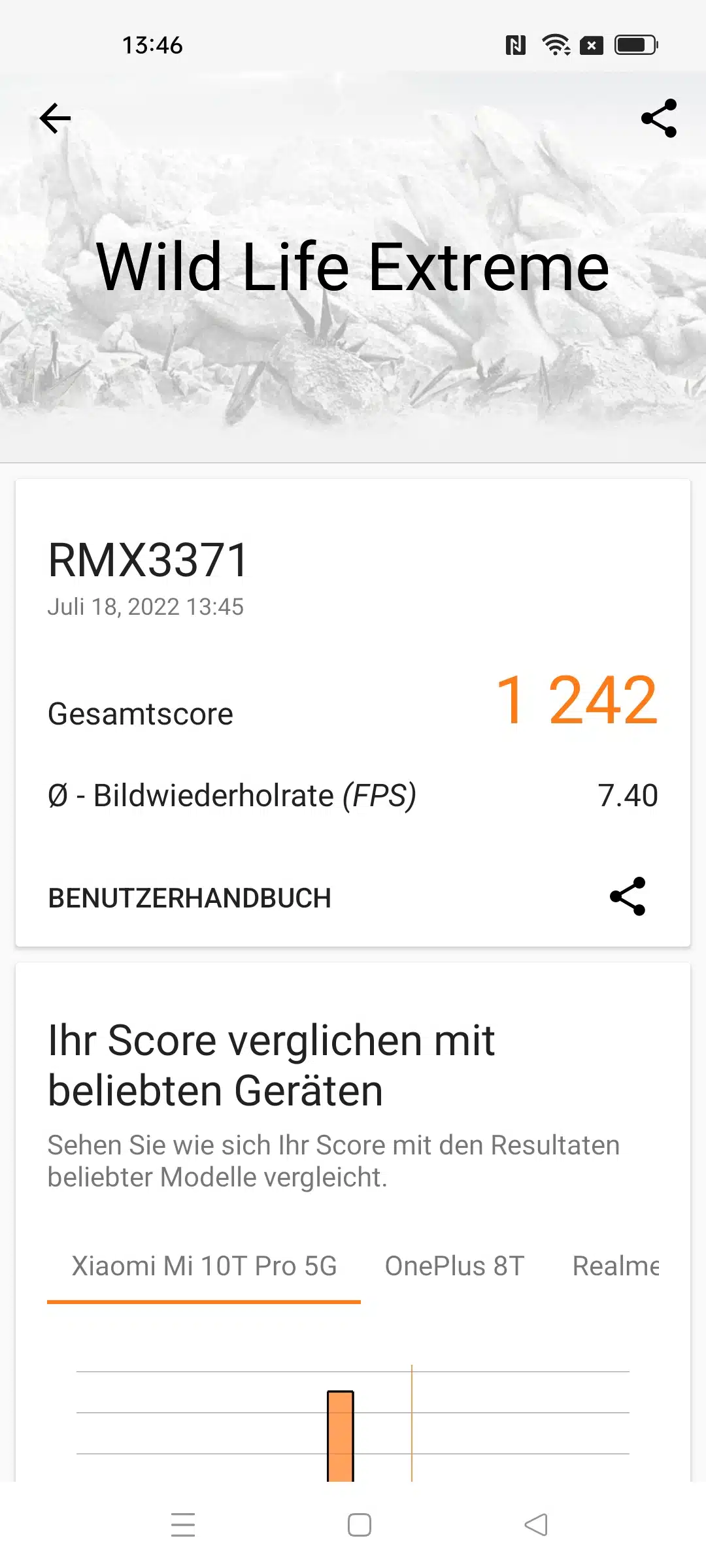Open recent apps from navigation bar

(183, 1525)
